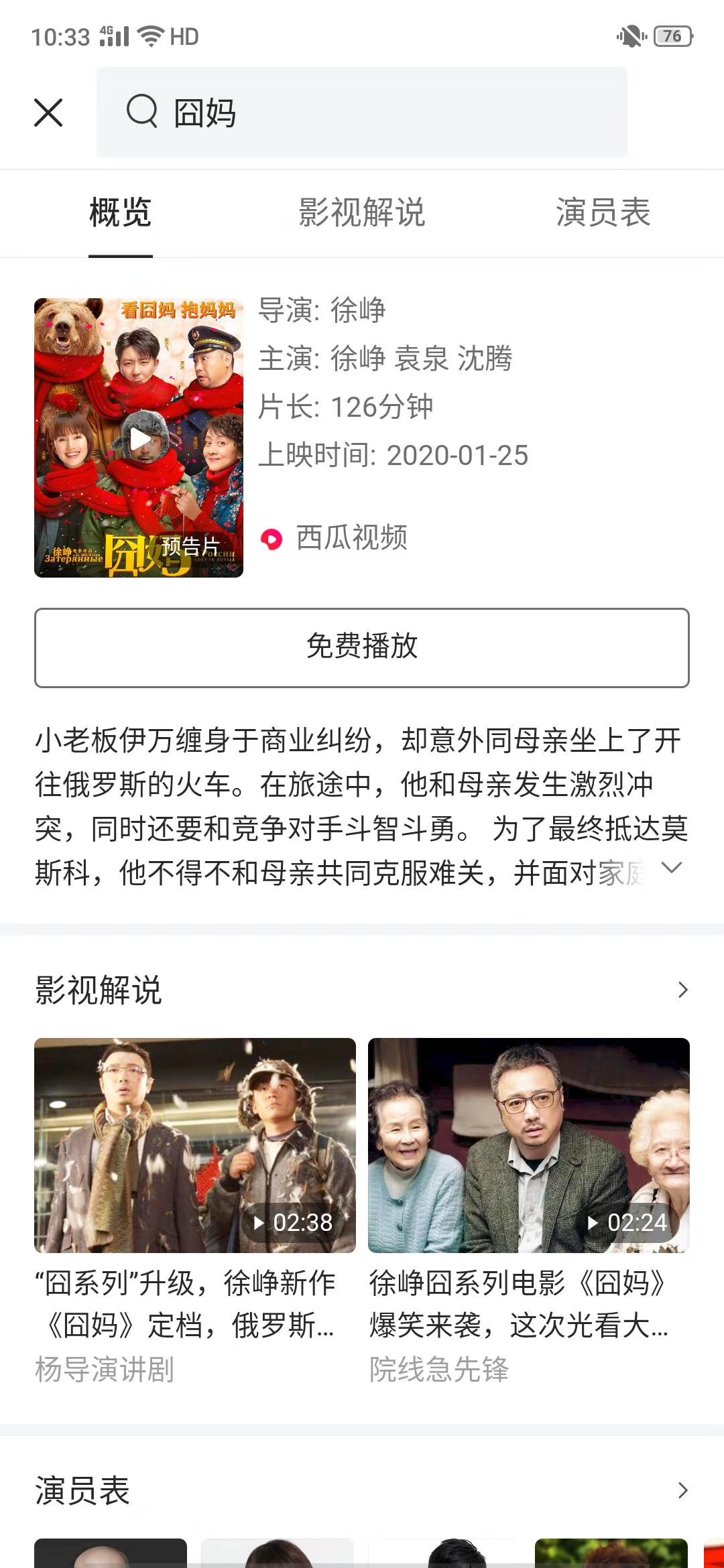
Task: Play the 院线急先锋 commentary video
Action: (528, 1145)
